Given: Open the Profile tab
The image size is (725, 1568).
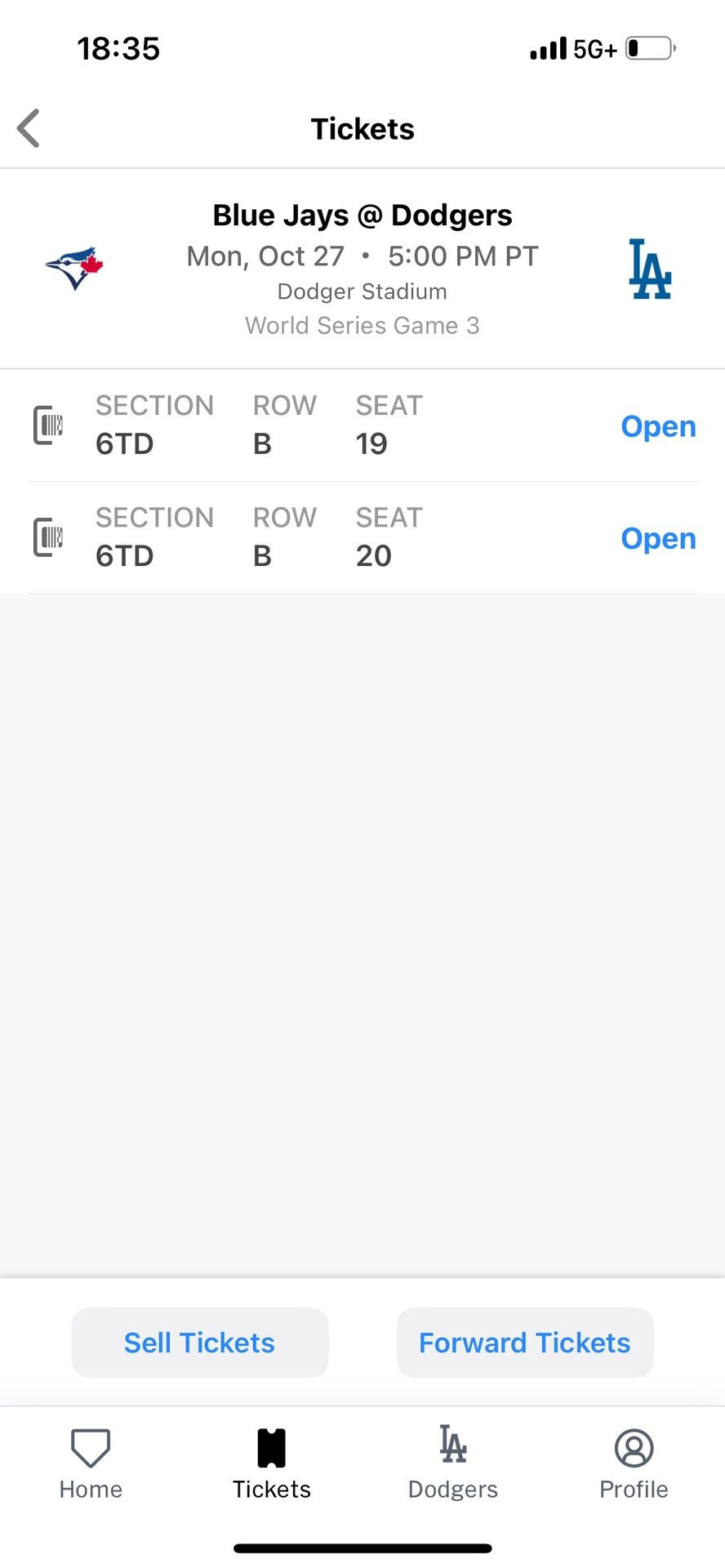Looking at the screenshot, I should (x=634, y=1463).
